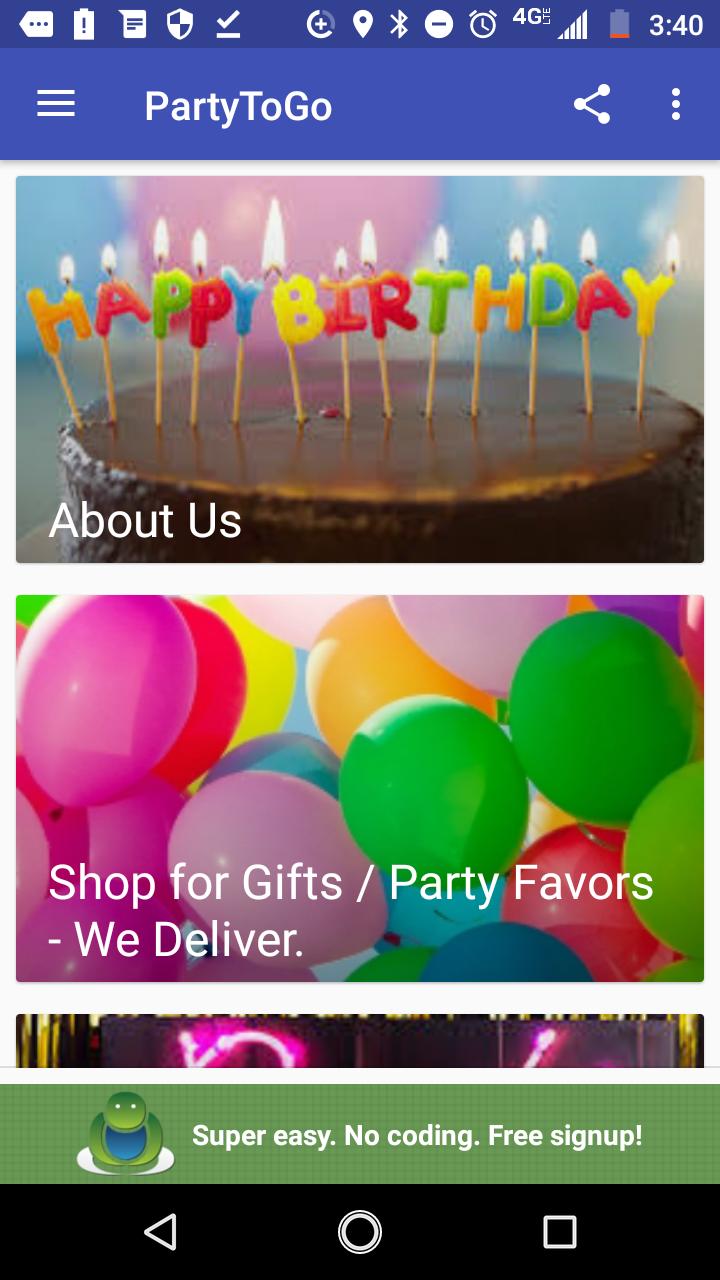Open the overflow options menu
This screenshot has width=720, height=1280.
pyautogui.click(x=676, y=104)
